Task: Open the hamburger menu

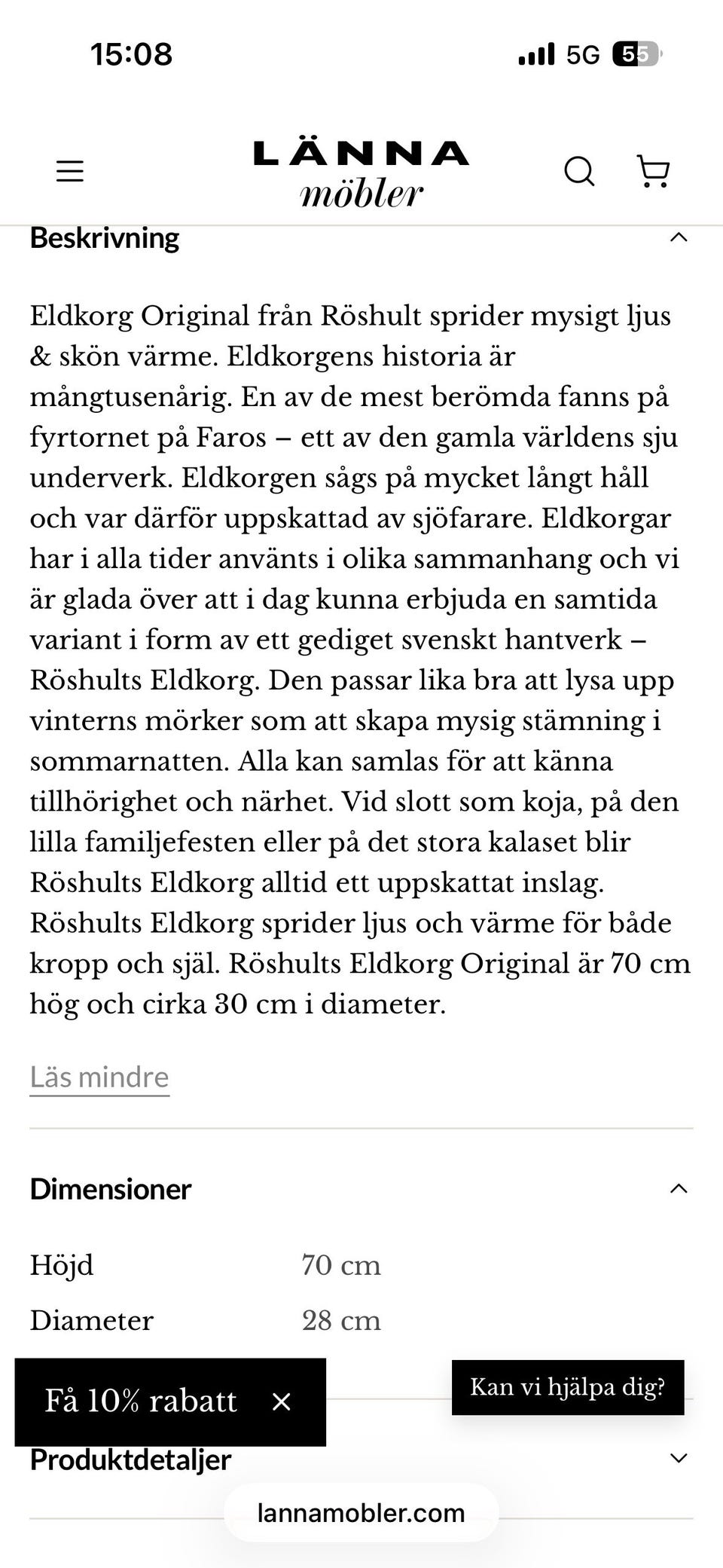Action: click(x=70, y=172)
